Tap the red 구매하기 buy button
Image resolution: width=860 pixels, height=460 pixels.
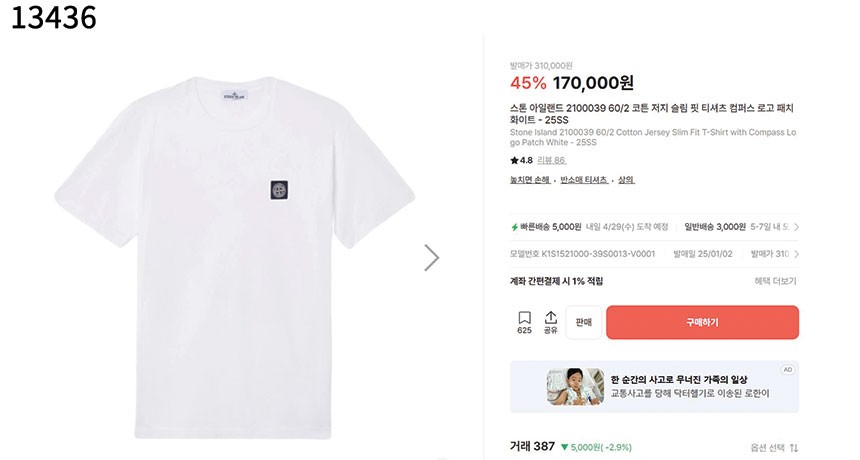[702, 322]
